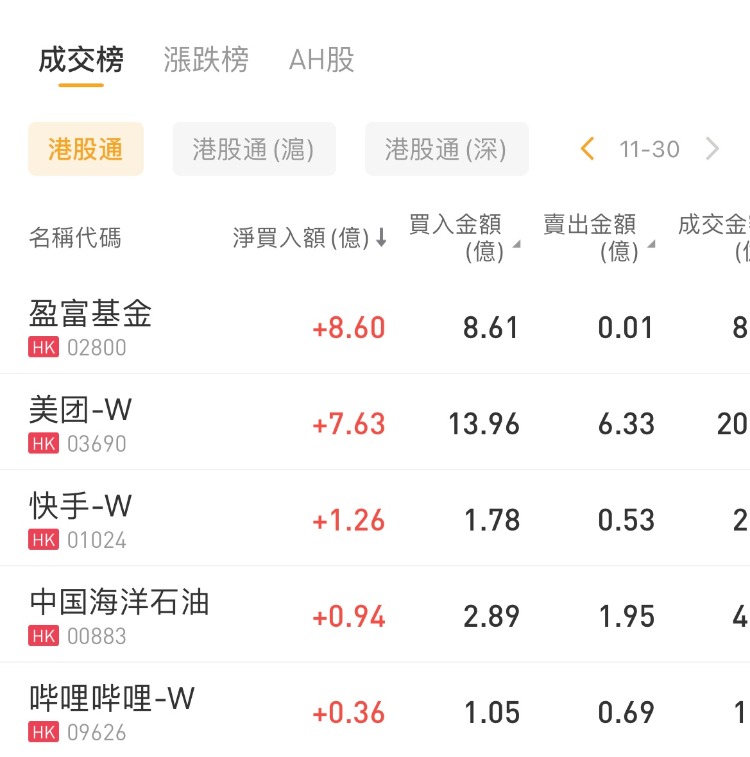Select the 港股通(深) filter chip
The width and height of the screenshot is (750, 757).
pyautogui.click(x=446, y=149)
